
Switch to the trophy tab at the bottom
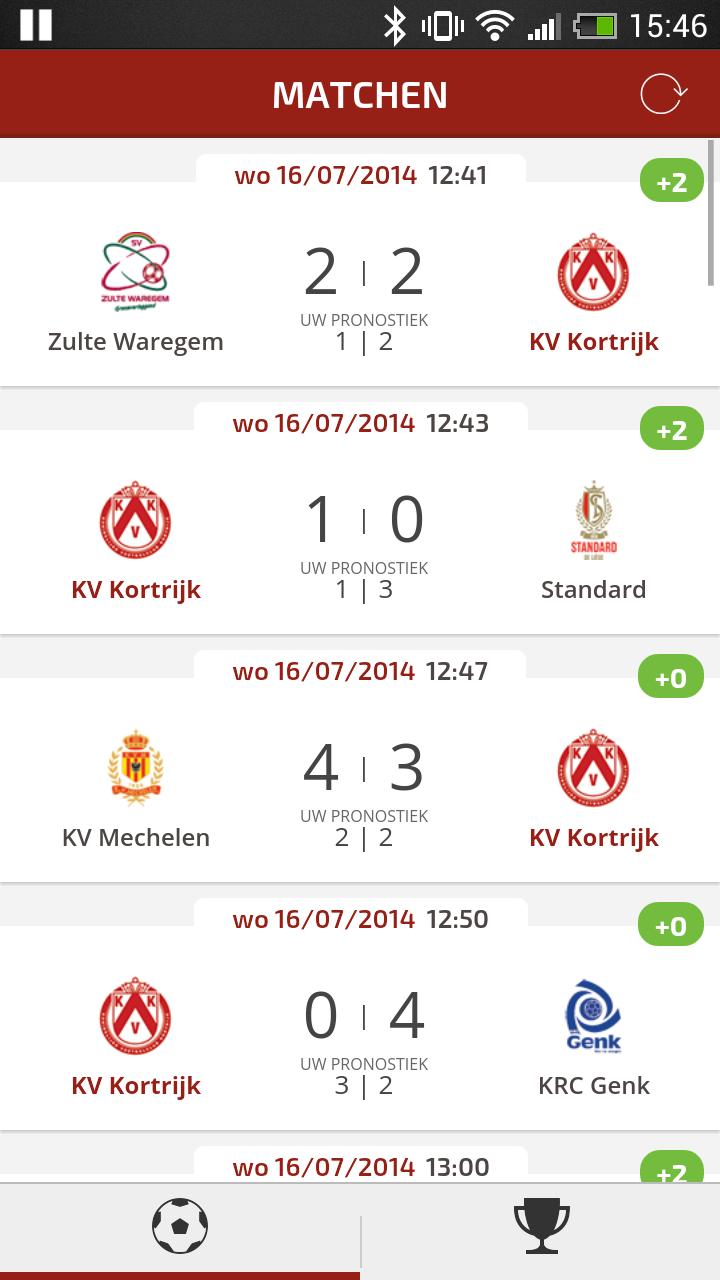click(x=540, y=1224)
